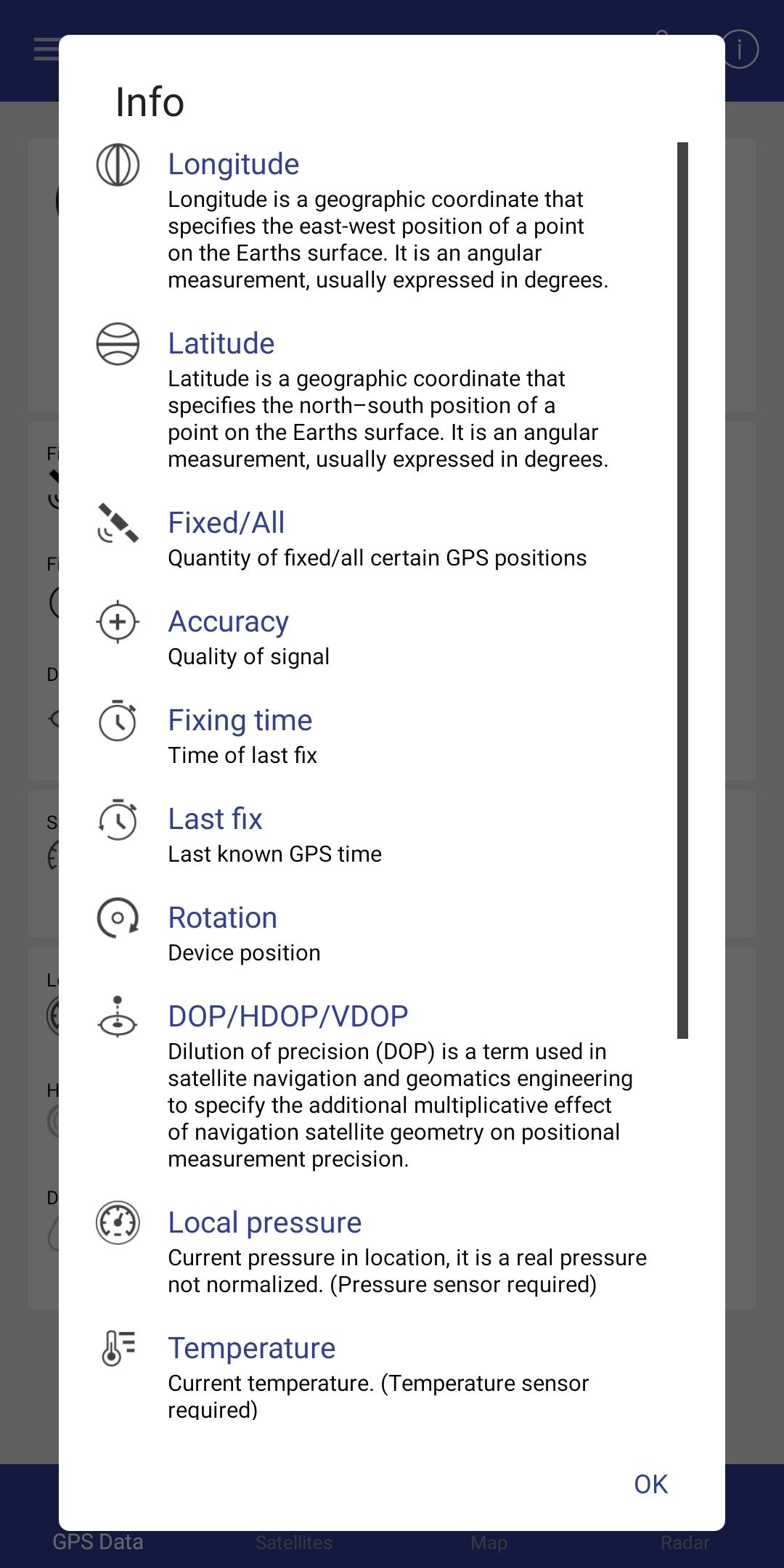Click the Latitude globe icon
The image size is (784, 1568).
tap(118, 344)
